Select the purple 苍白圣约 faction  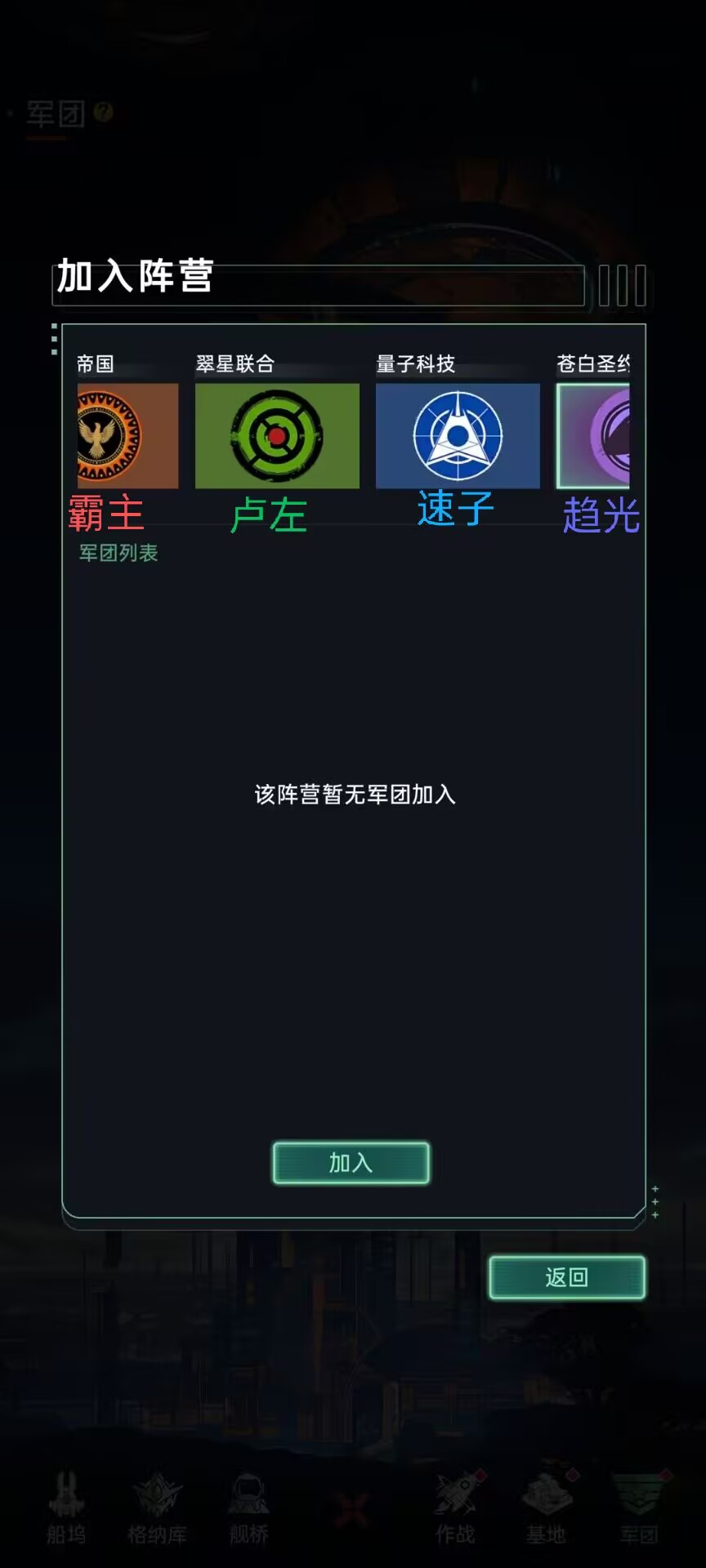pos(594,435)
